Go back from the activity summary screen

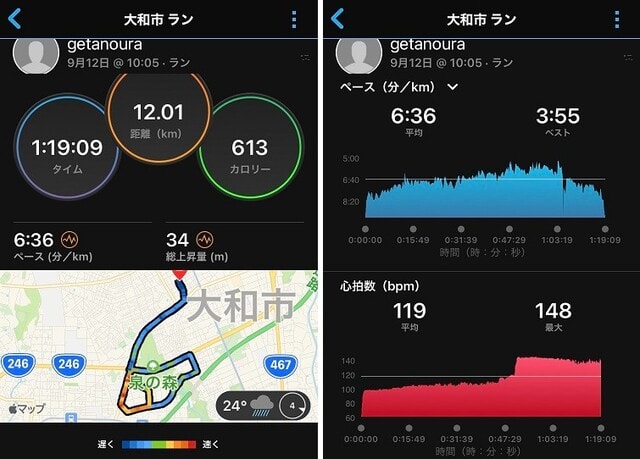pos(14,19)
